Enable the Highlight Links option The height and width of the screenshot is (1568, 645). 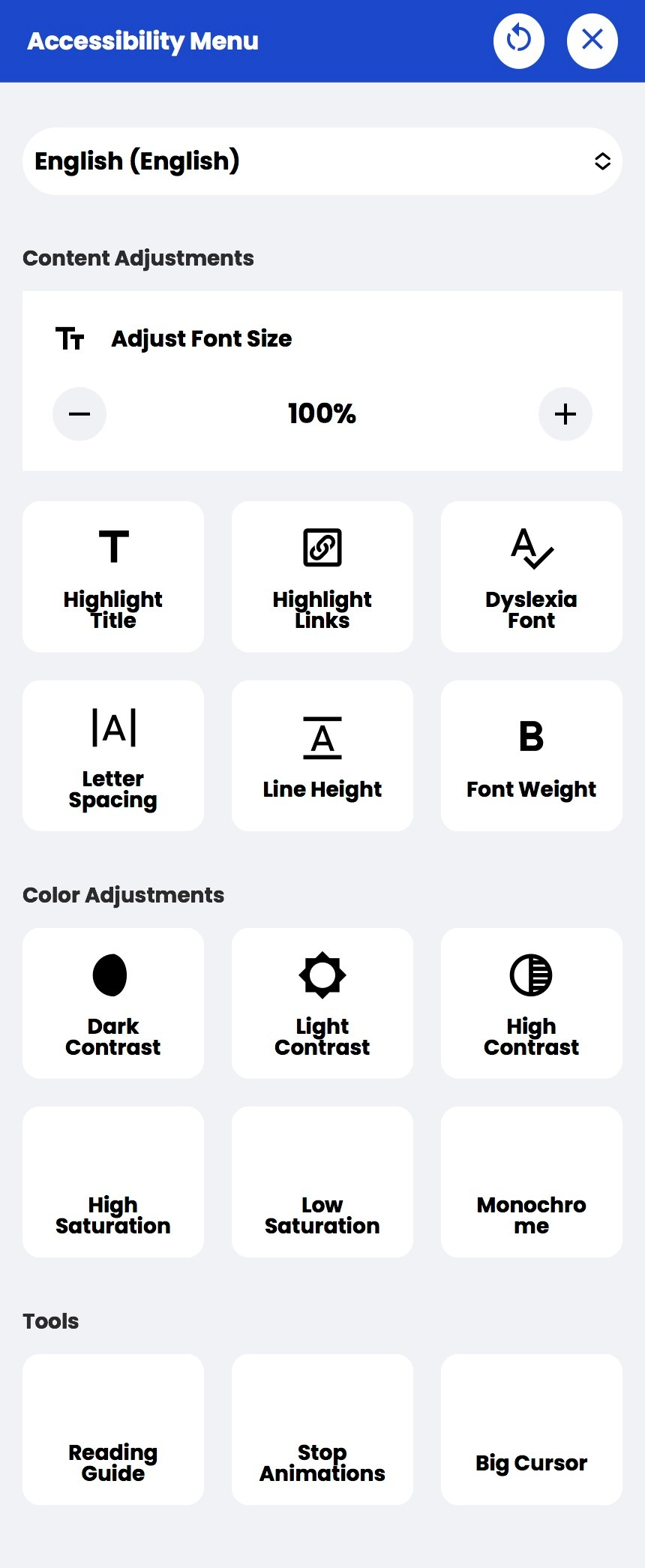322,576
